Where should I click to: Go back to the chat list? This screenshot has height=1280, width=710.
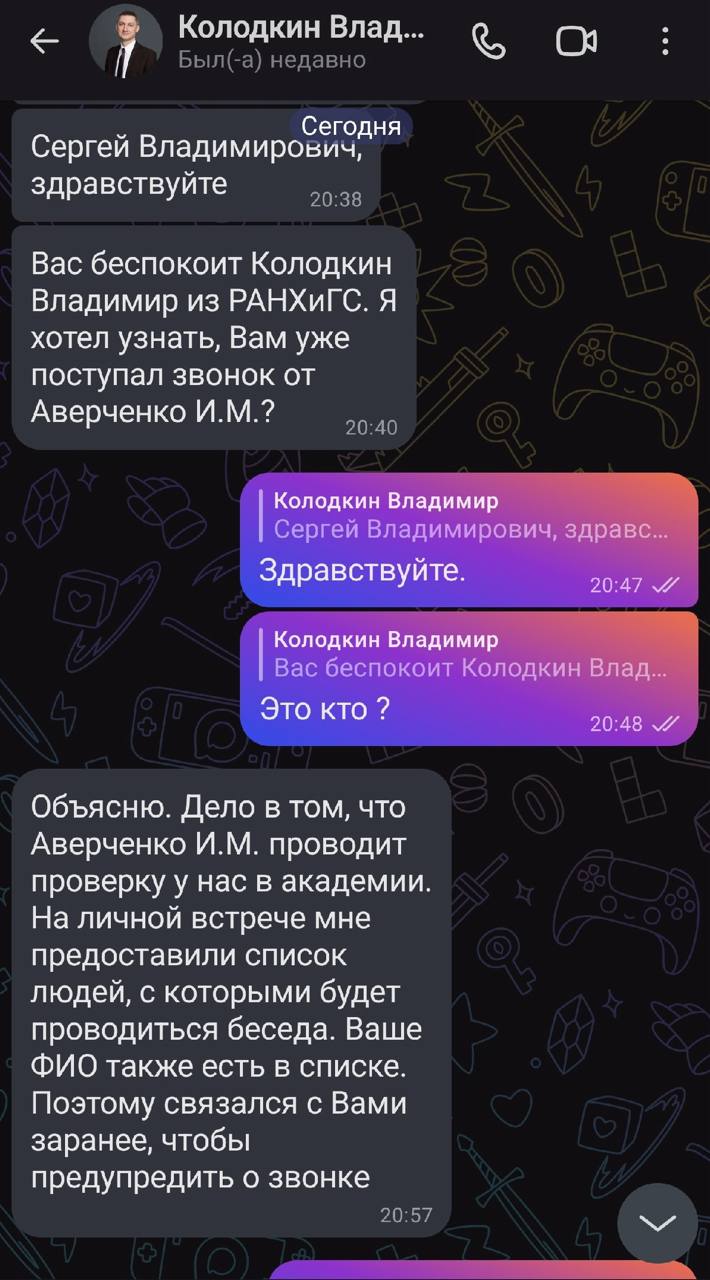click(44, 42)
